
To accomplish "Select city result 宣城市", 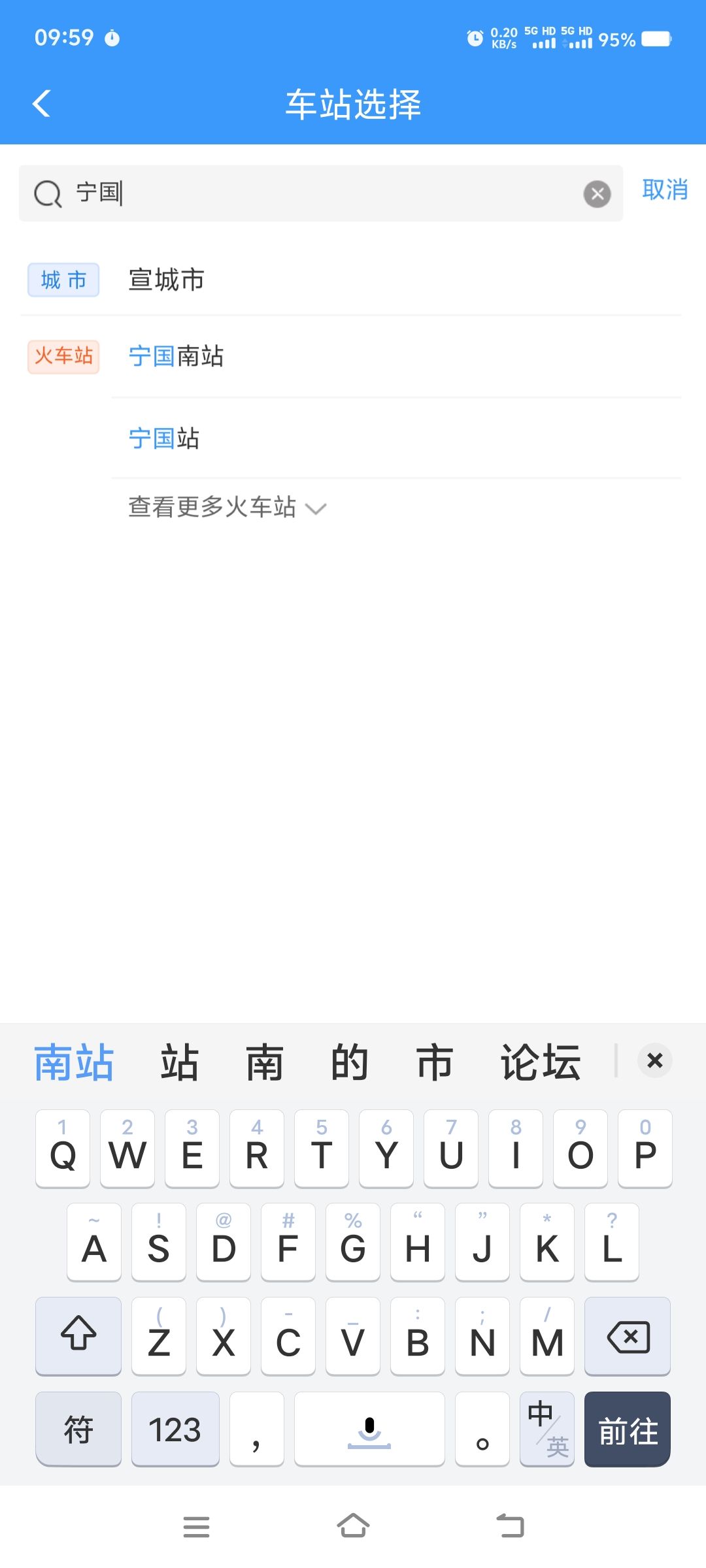I will click(166, 280).
